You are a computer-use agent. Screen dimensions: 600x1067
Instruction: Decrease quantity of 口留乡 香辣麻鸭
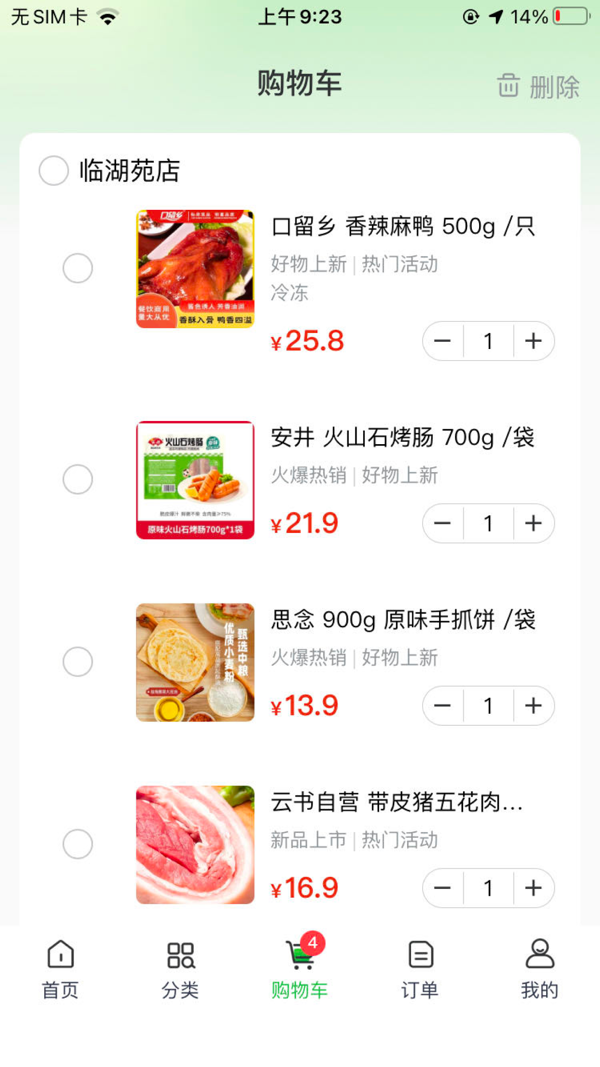pyautogui.click(x=443, y=341)
